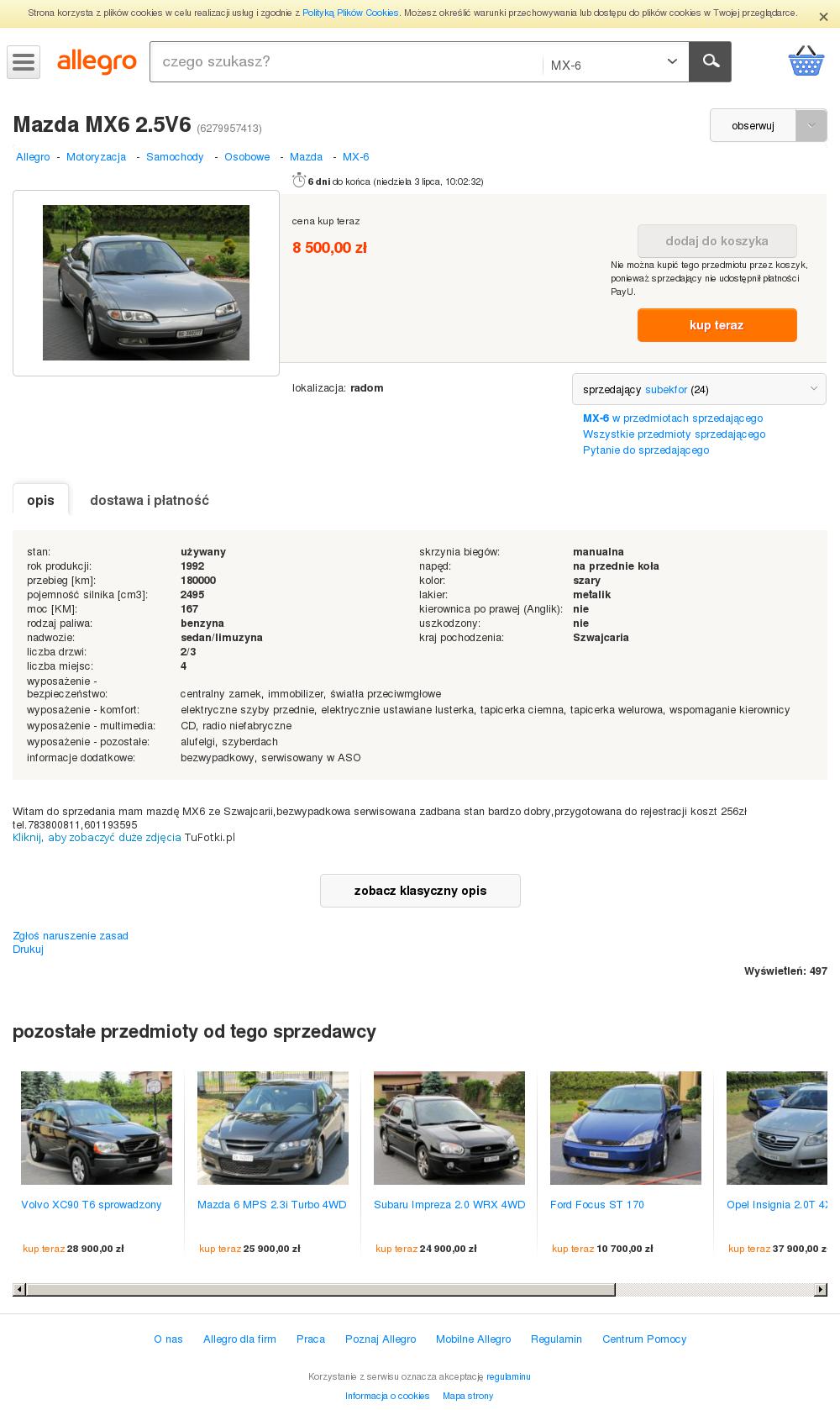Expand the arrow next to obserwuj

[x=811, y=126]
